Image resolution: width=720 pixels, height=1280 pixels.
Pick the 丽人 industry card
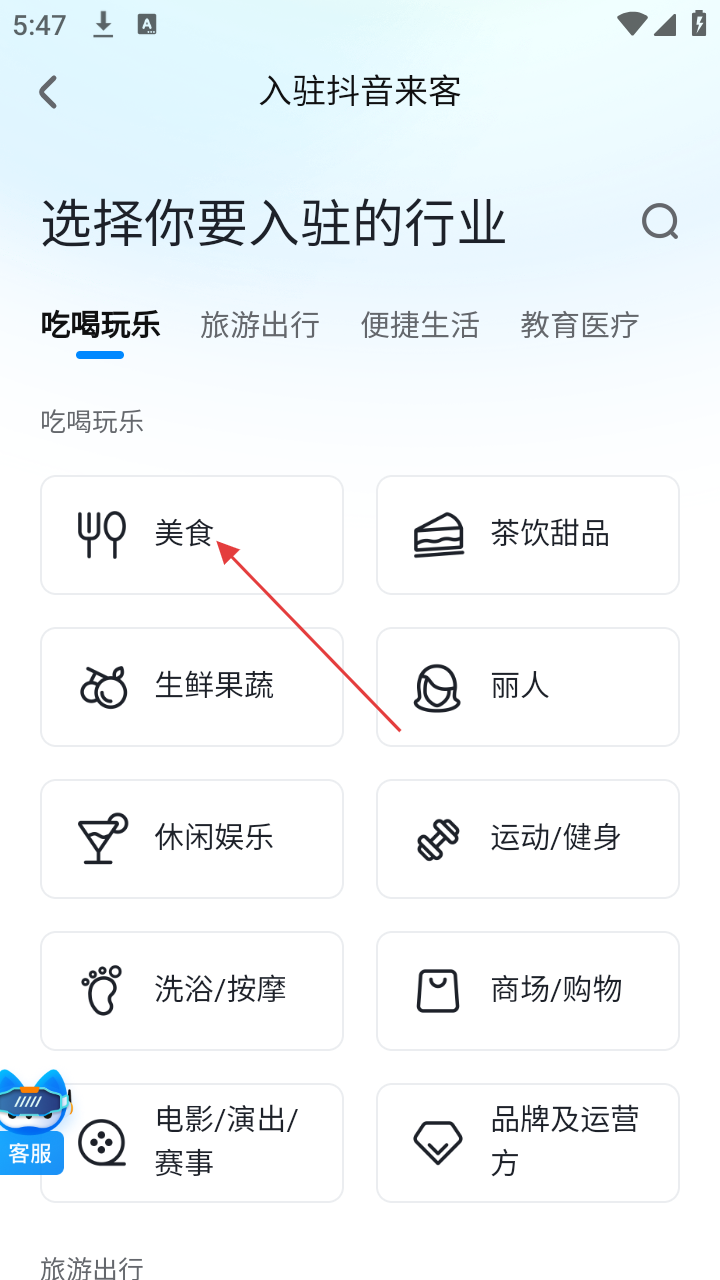tap(528, 687)
